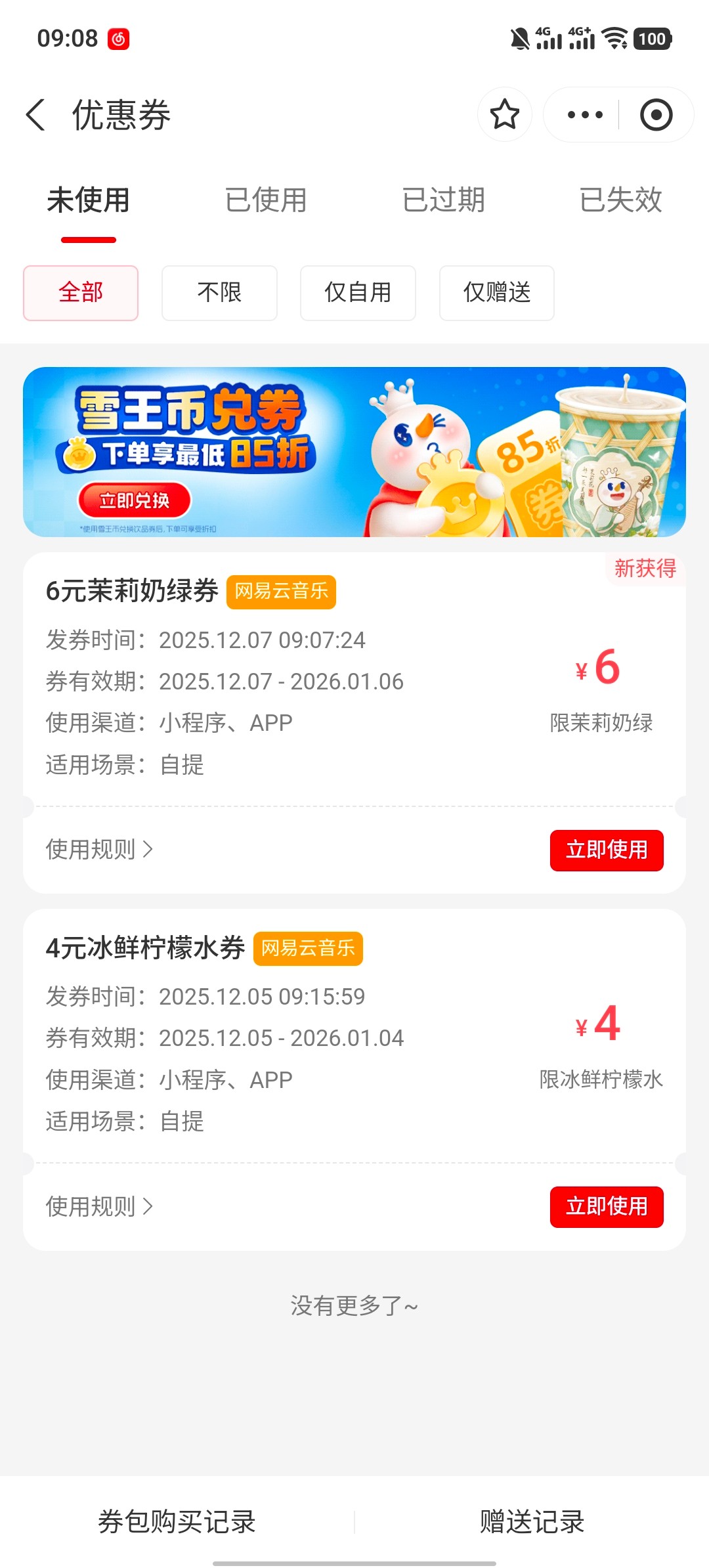Open the 雪王币兑券 banner

pyautogui.click(x=354, y=452)
